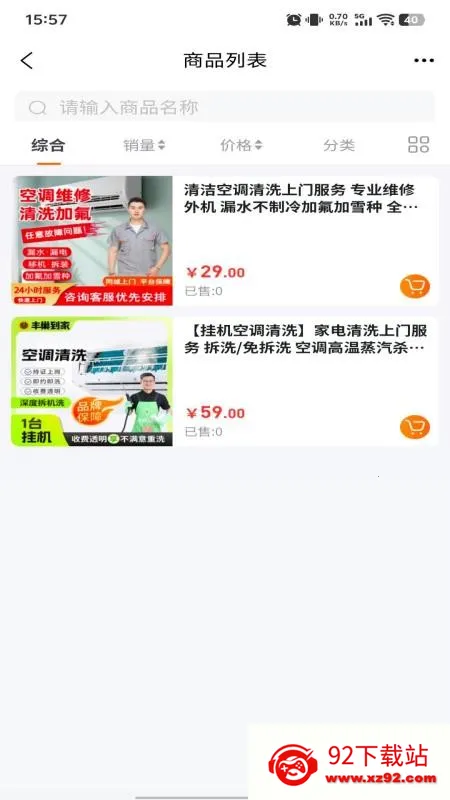Go back using the top-left arrow
This screenshot has height=800, width=450.
tap(27, 61)
